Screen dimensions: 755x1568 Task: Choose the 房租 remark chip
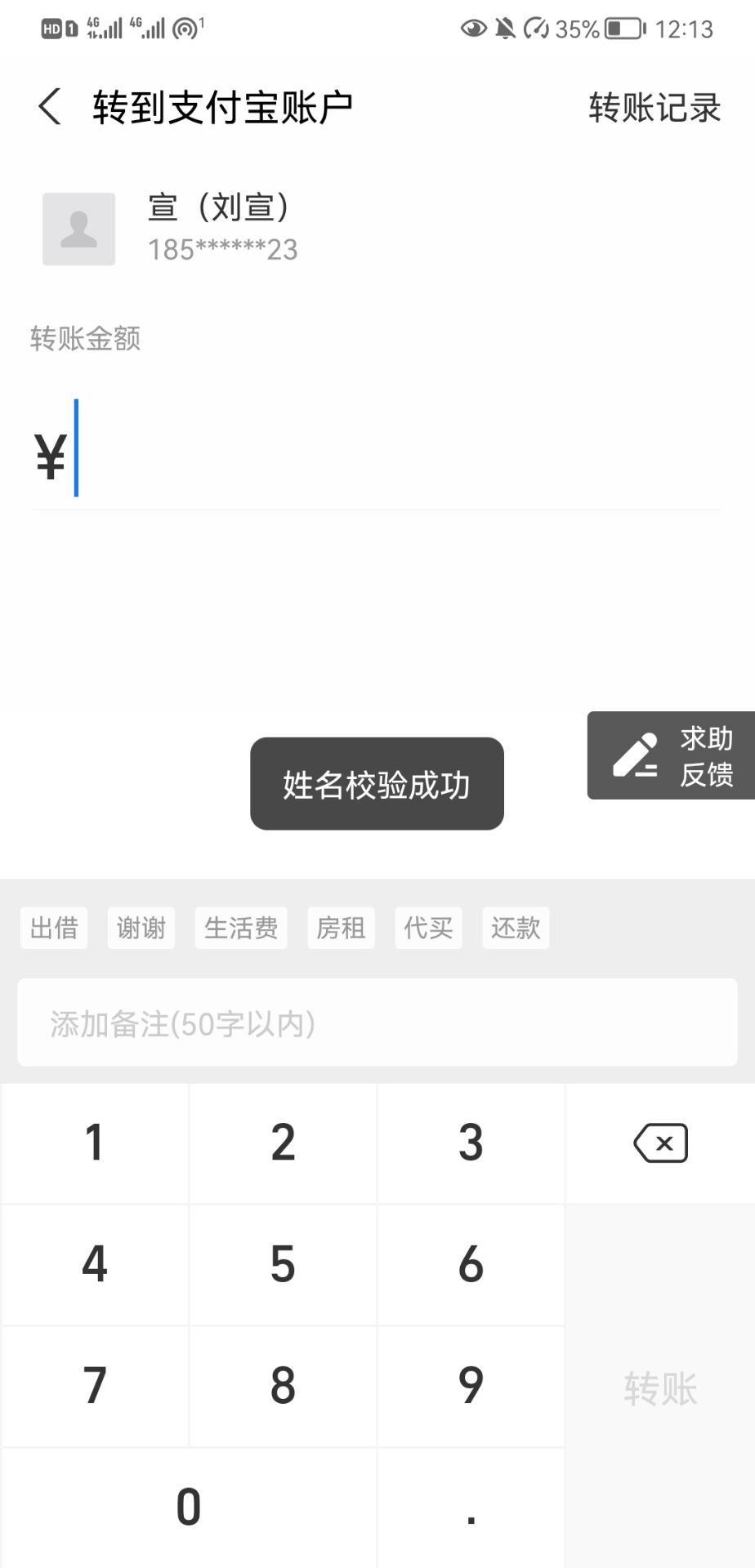(x=341, y=928)
